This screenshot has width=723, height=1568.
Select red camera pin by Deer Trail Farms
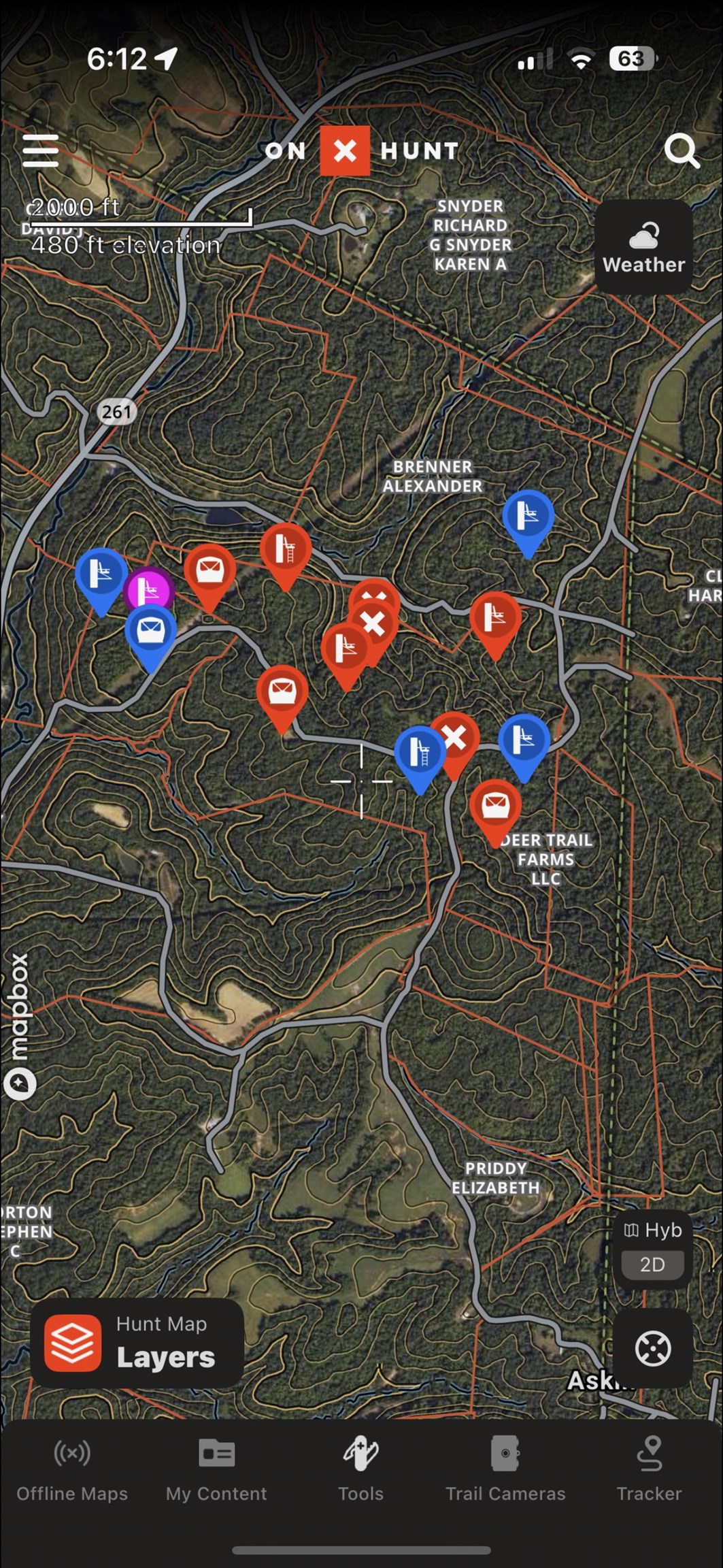[x=495, y=807]
